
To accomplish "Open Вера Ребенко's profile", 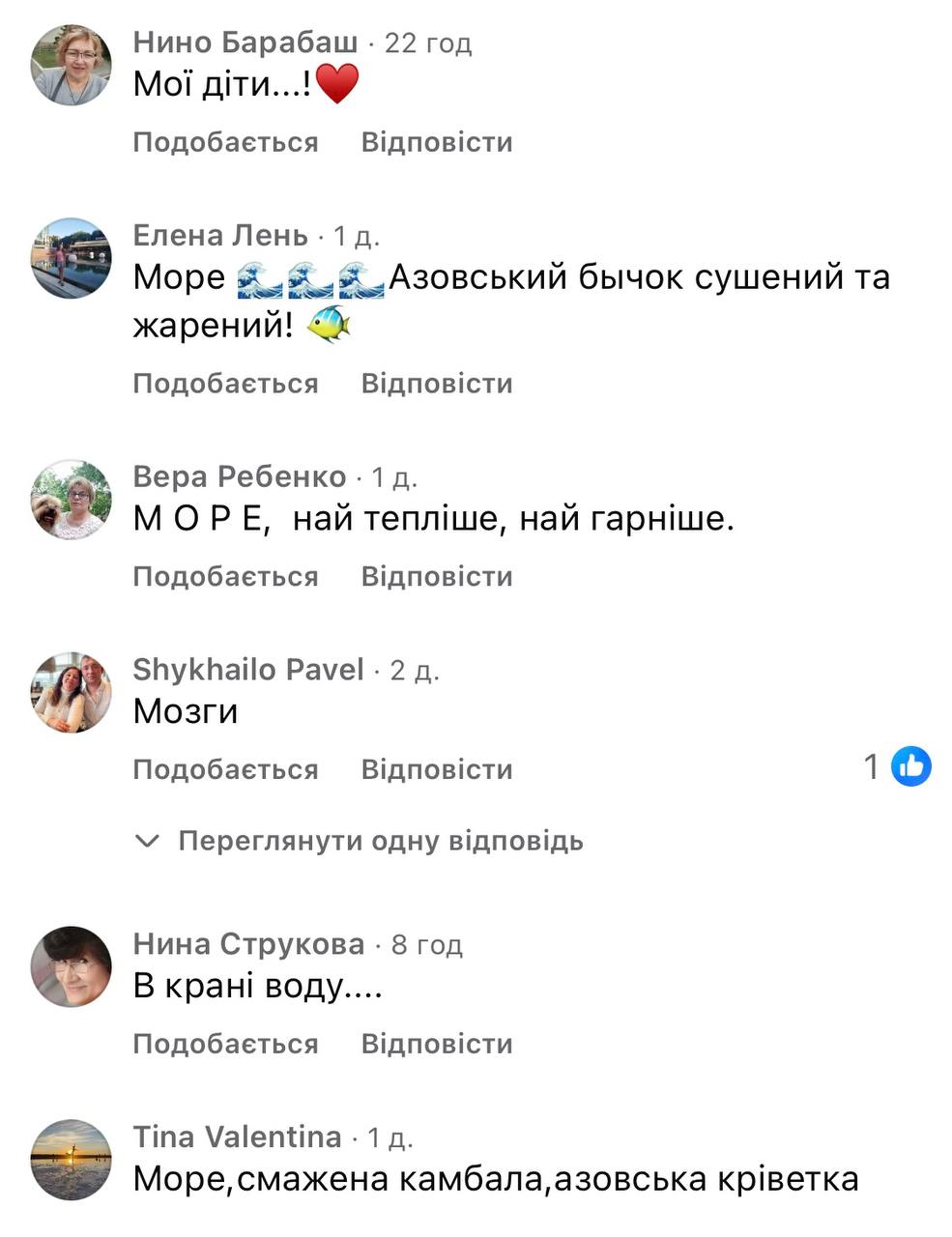I will (239, 476).
